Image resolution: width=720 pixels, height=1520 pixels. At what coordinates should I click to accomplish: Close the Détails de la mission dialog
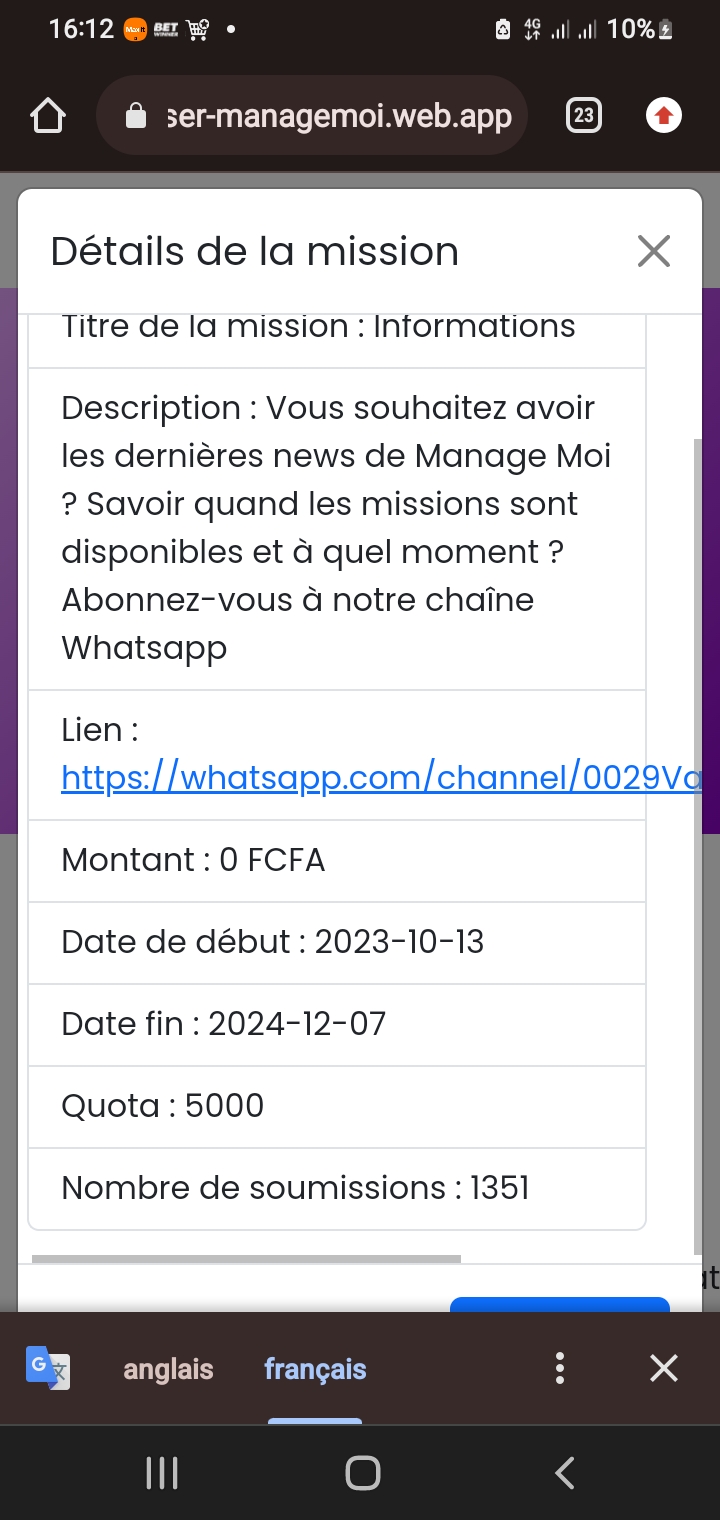(654, 252)
